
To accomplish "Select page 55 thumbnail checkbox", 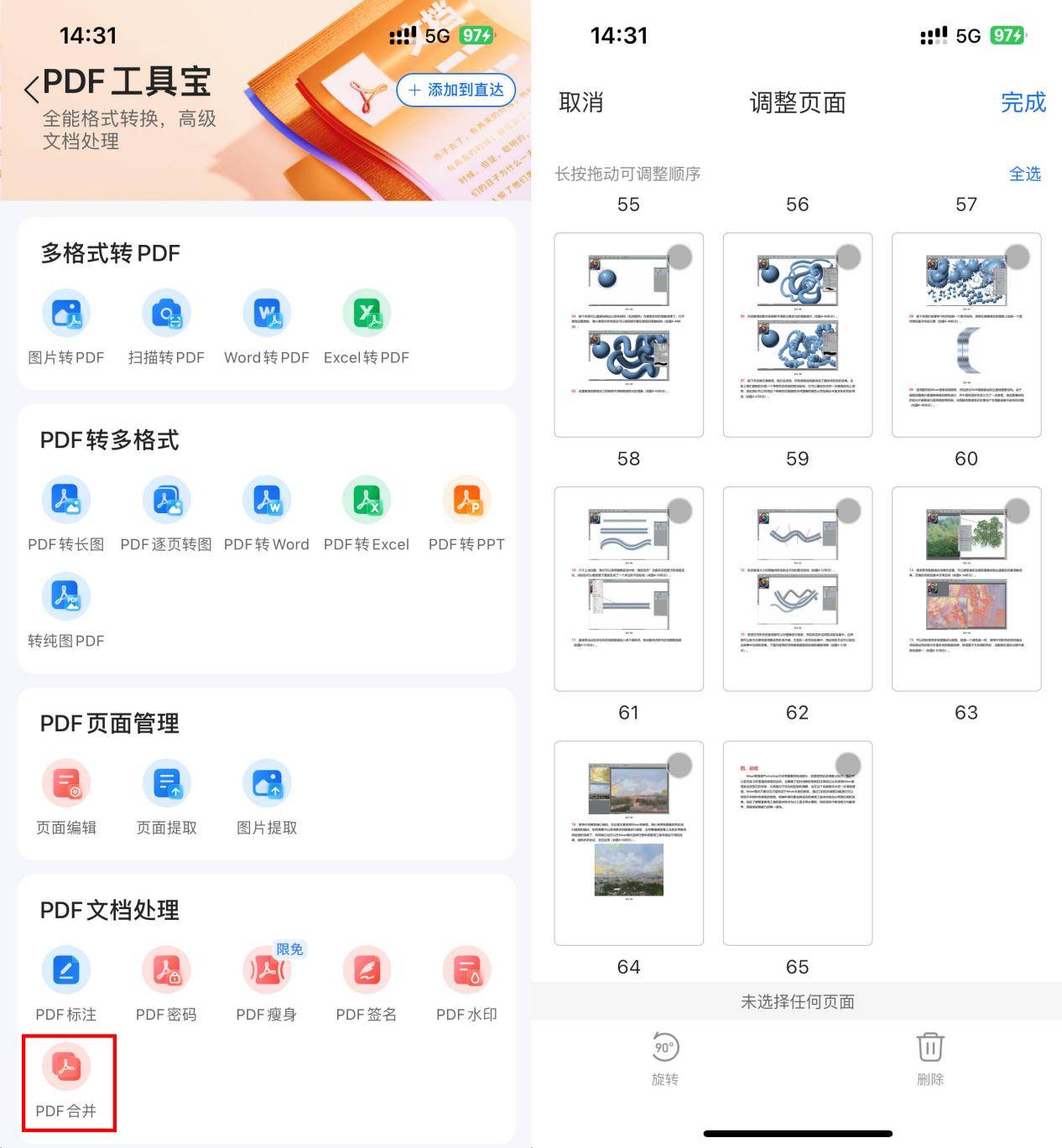I will click(679, 257).
